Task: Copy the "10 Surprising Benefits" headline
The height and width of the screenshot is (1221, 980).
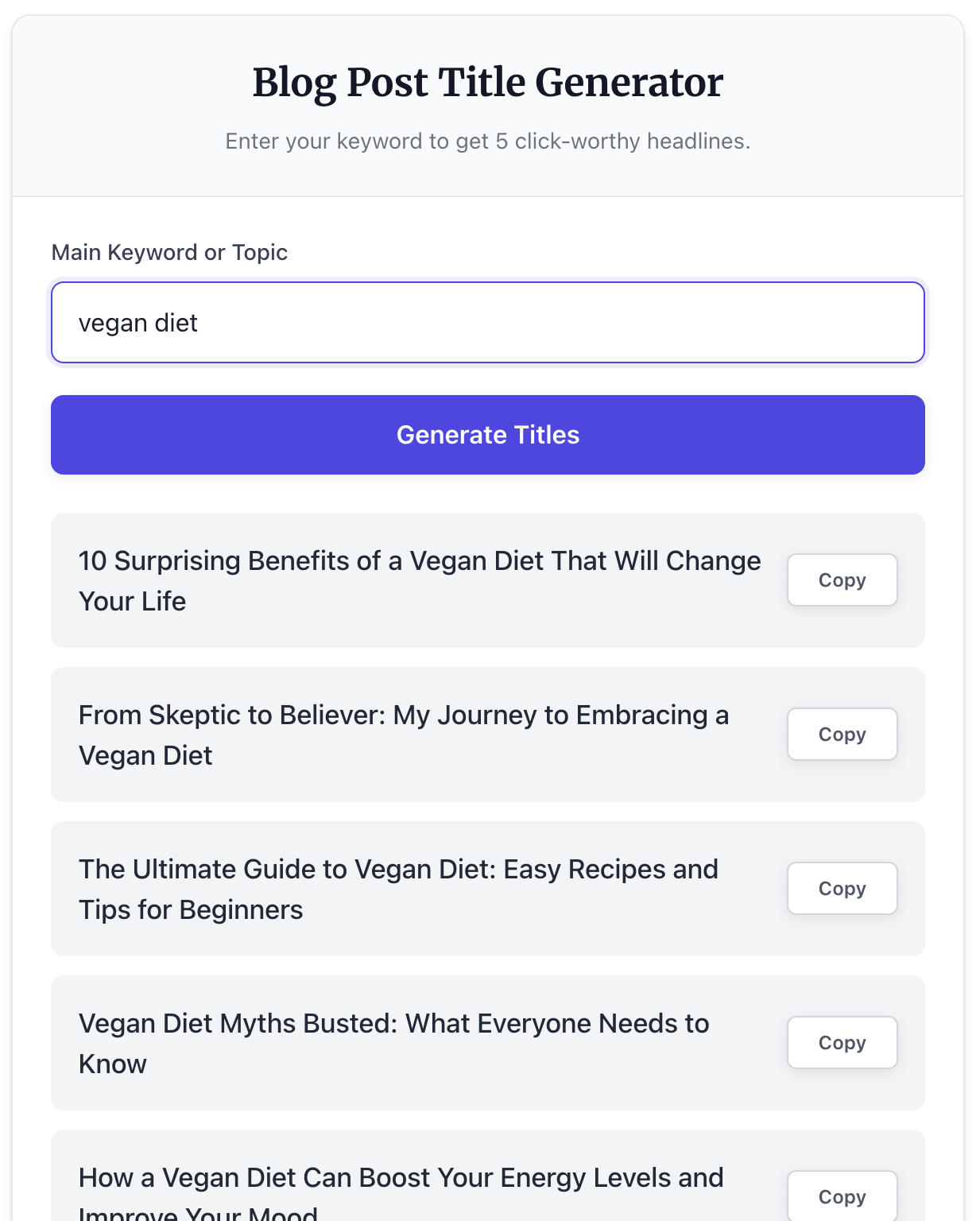Action: tap(842, 579)
